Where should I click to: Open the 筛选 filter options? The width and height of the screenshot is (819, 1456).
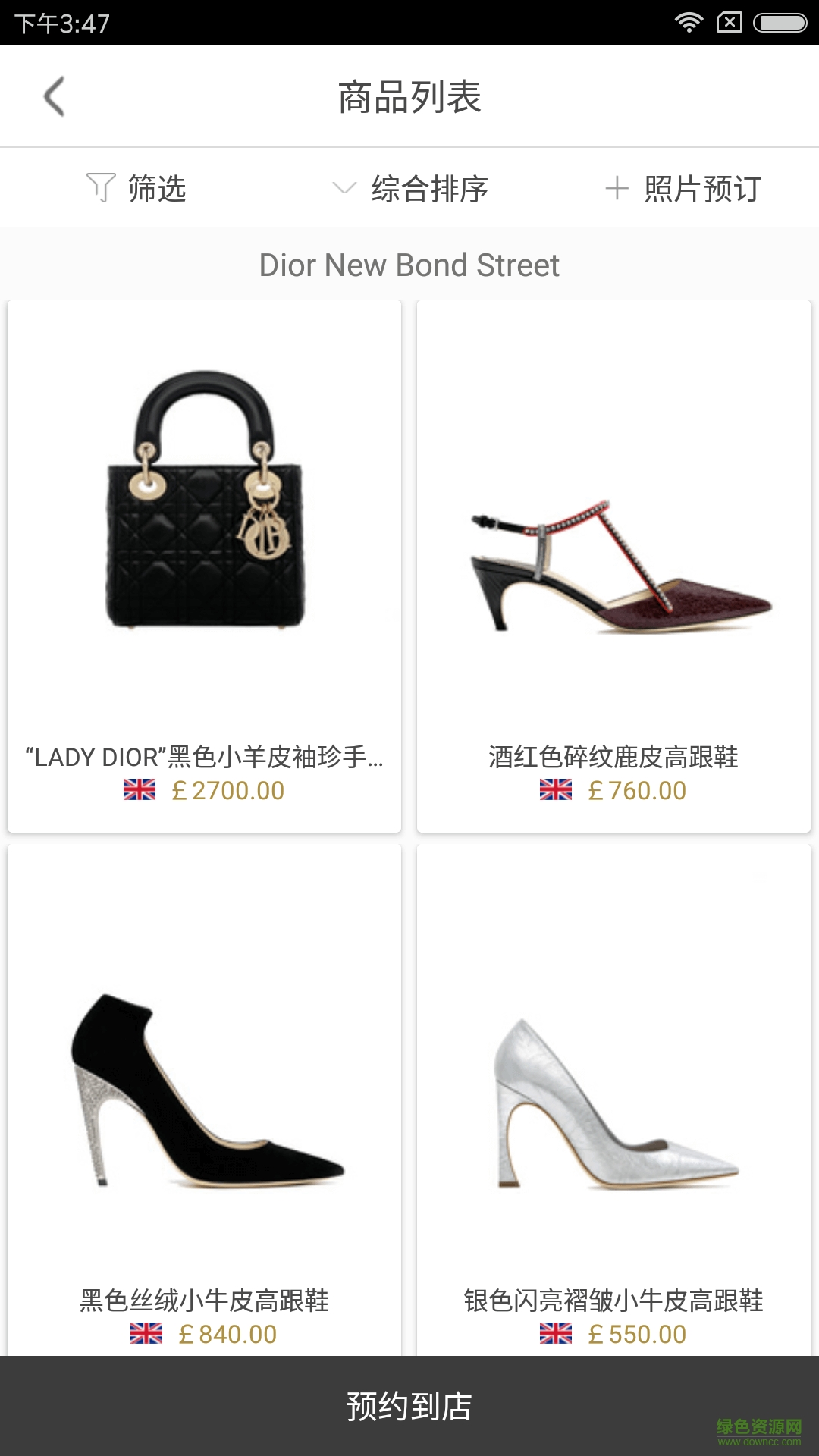click(x=136, y=188)
